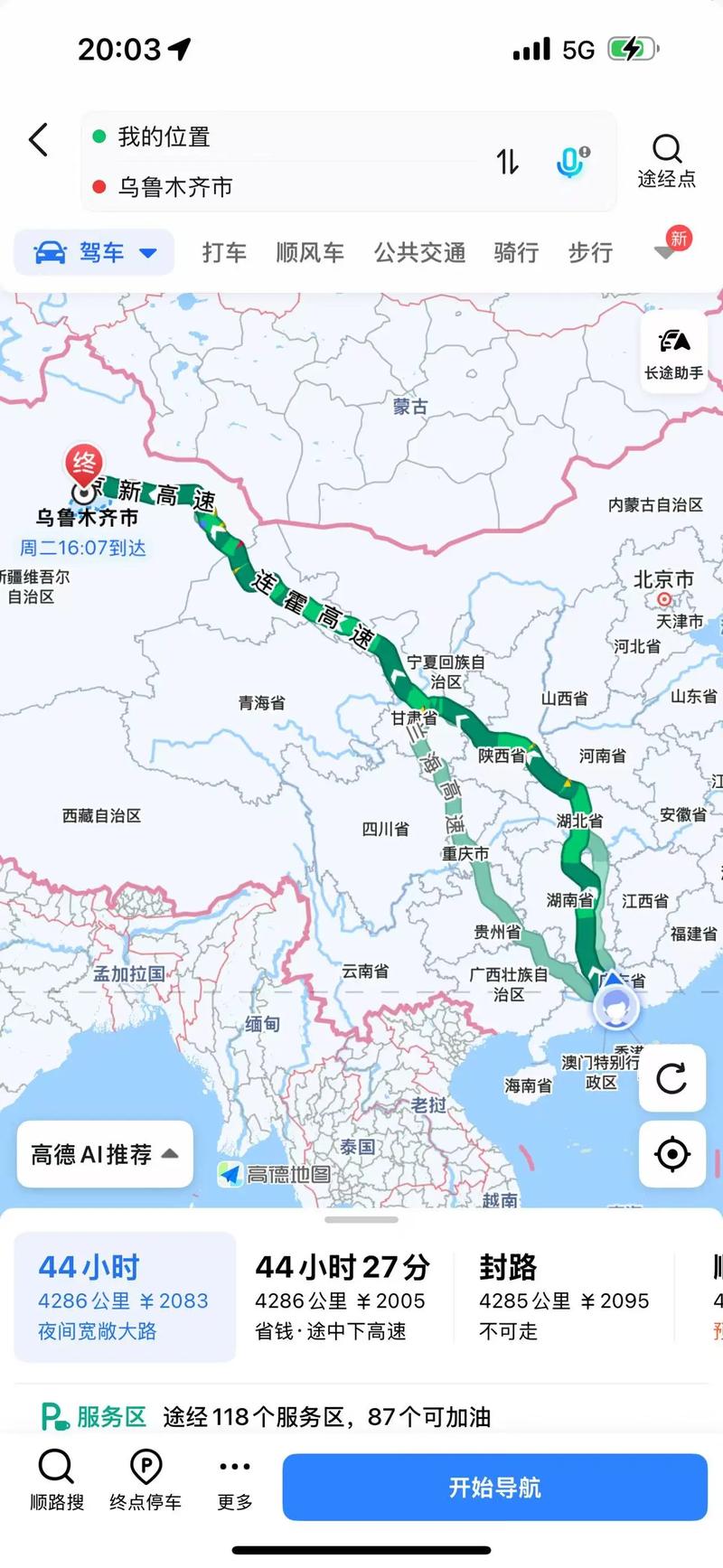Tap the locate-me position icon

[x=671, y=1154]
